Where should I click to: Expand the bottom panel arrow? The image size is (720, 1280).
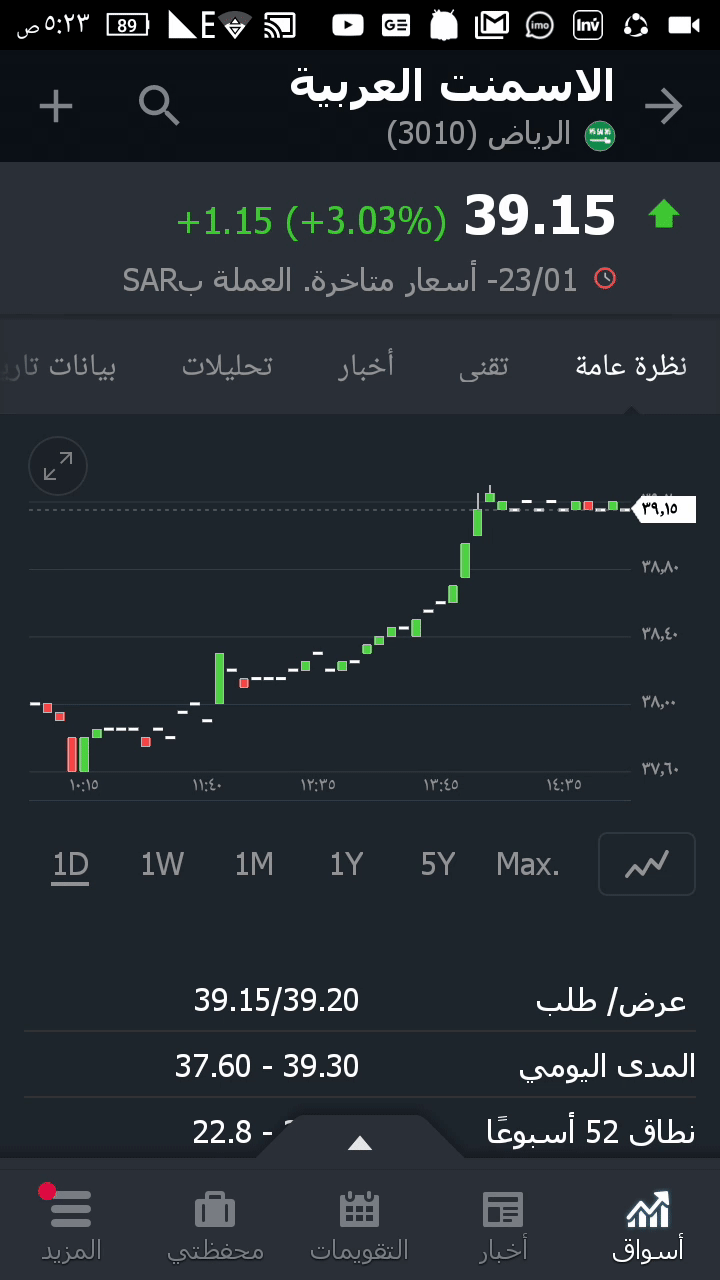coord(360,1143)
